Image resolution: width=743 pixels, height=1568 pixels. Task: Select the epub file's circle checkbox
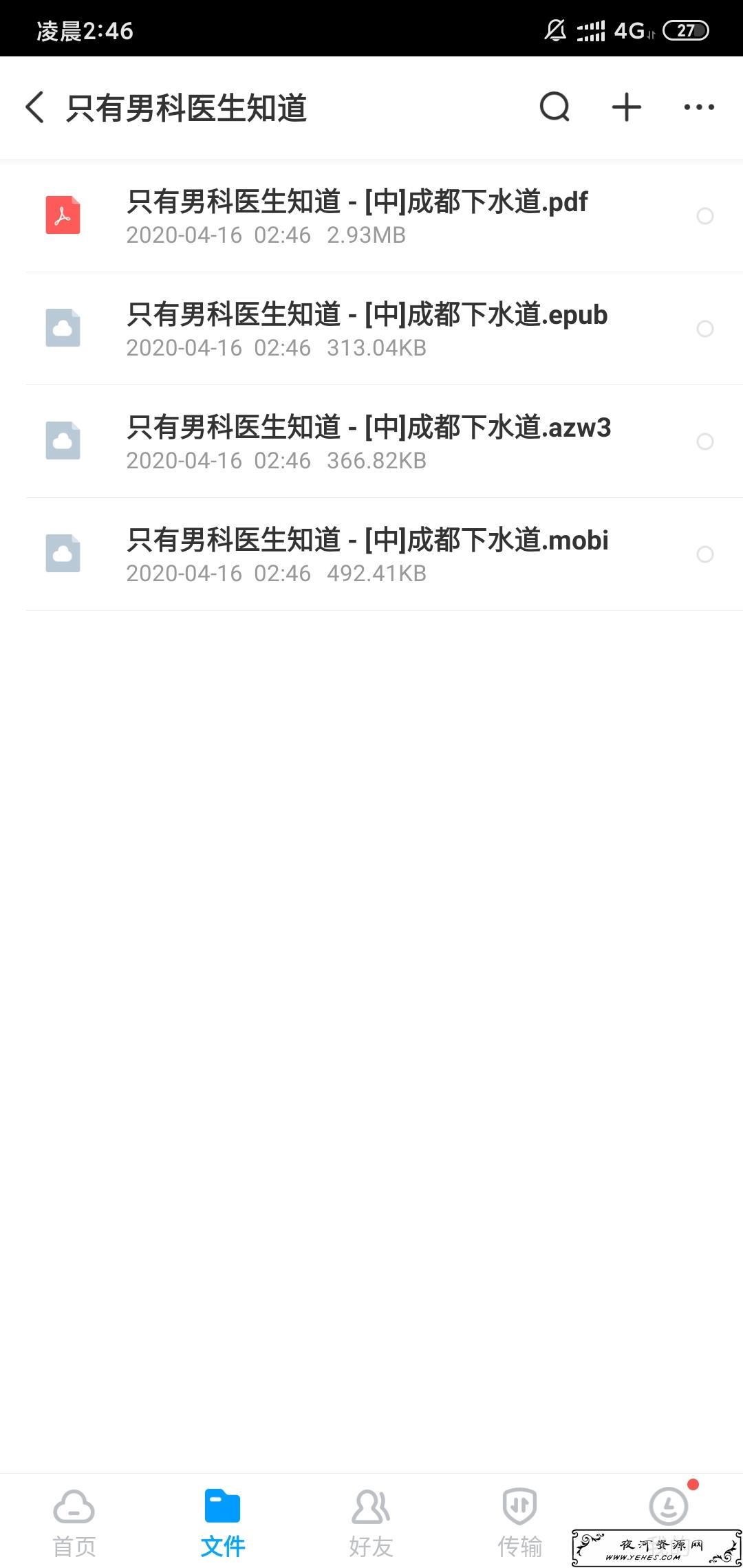coord(705,329)
